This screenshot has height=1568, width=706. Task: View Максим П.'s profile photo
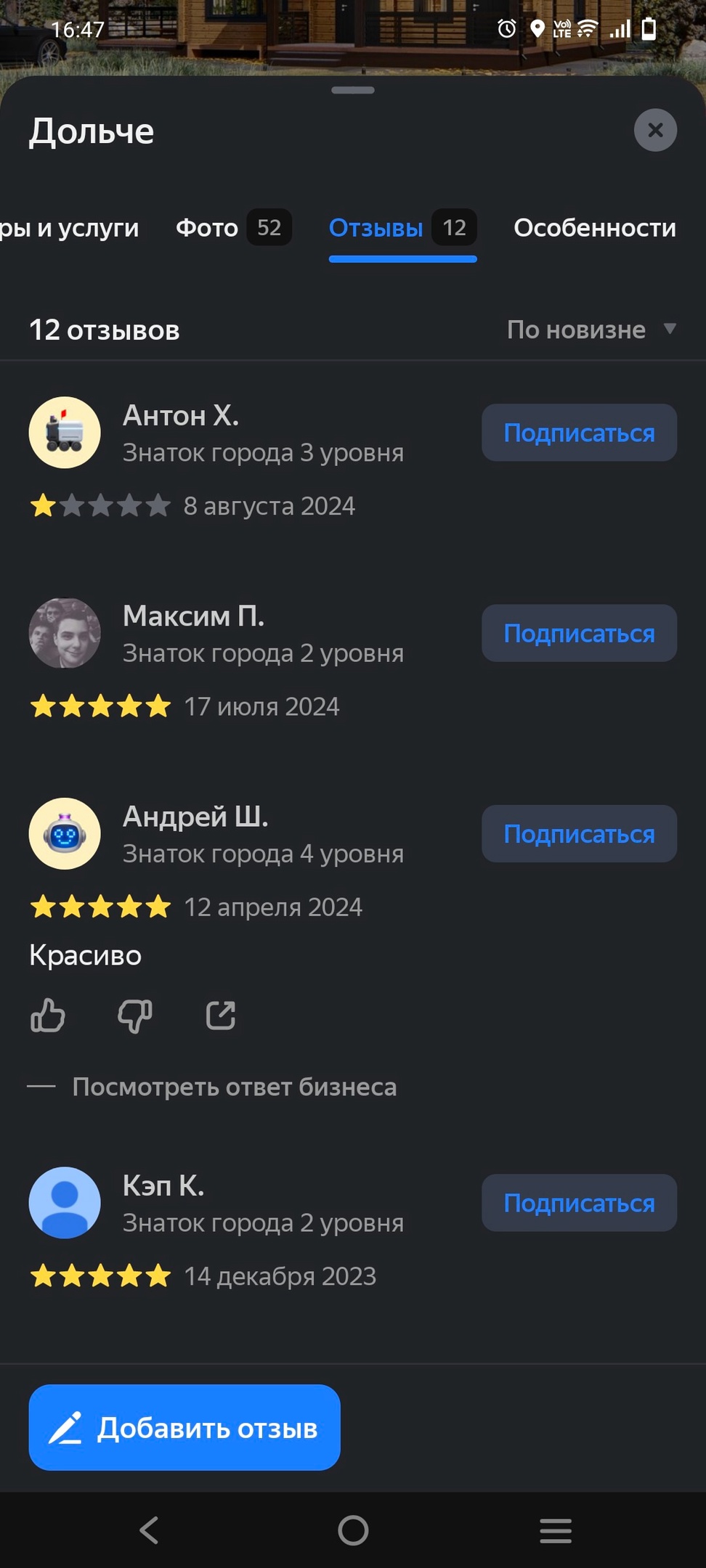(x=65, y=633)
